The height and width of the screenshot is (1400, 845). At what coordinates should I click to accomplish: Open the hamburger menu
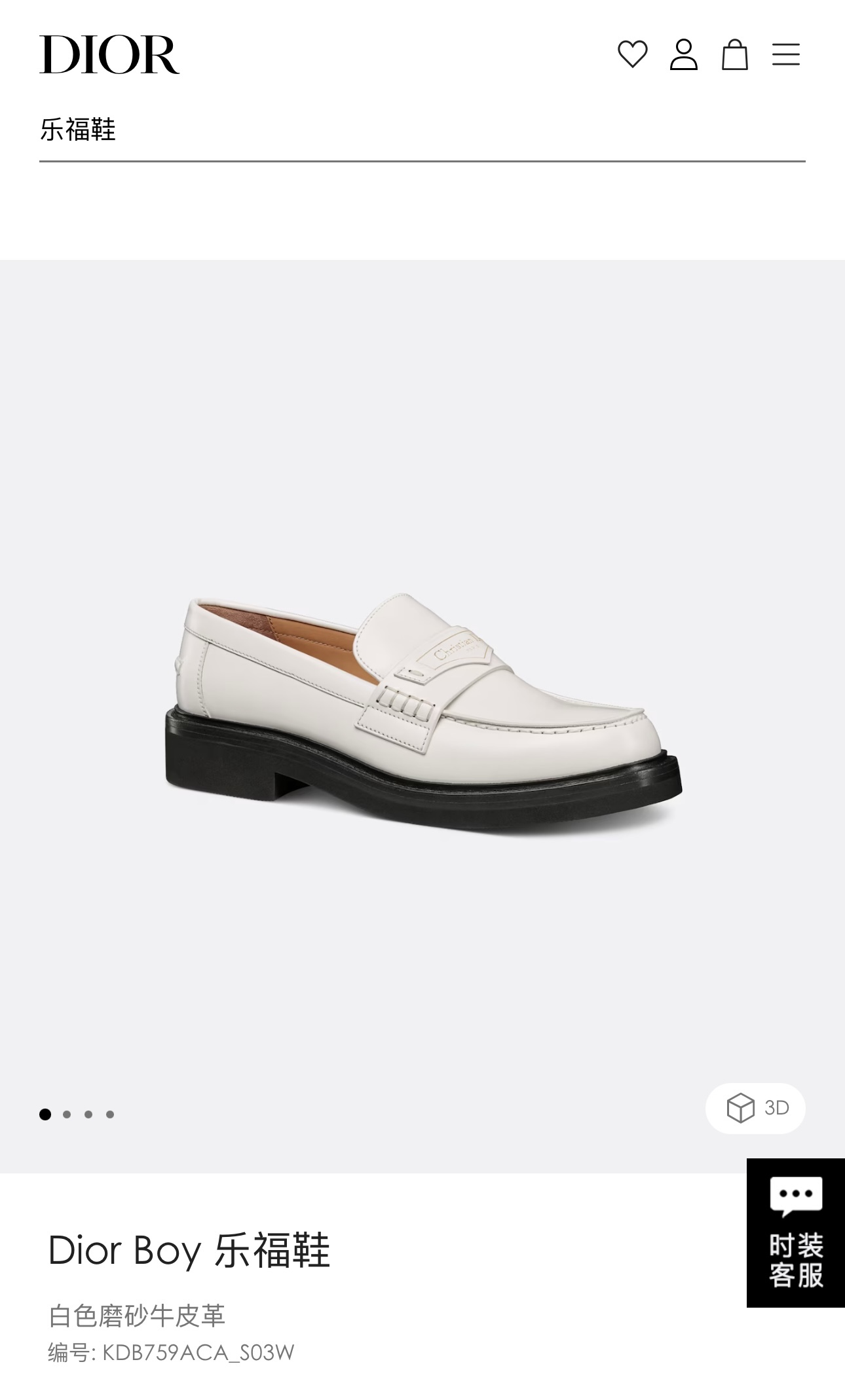coord(785,54)
